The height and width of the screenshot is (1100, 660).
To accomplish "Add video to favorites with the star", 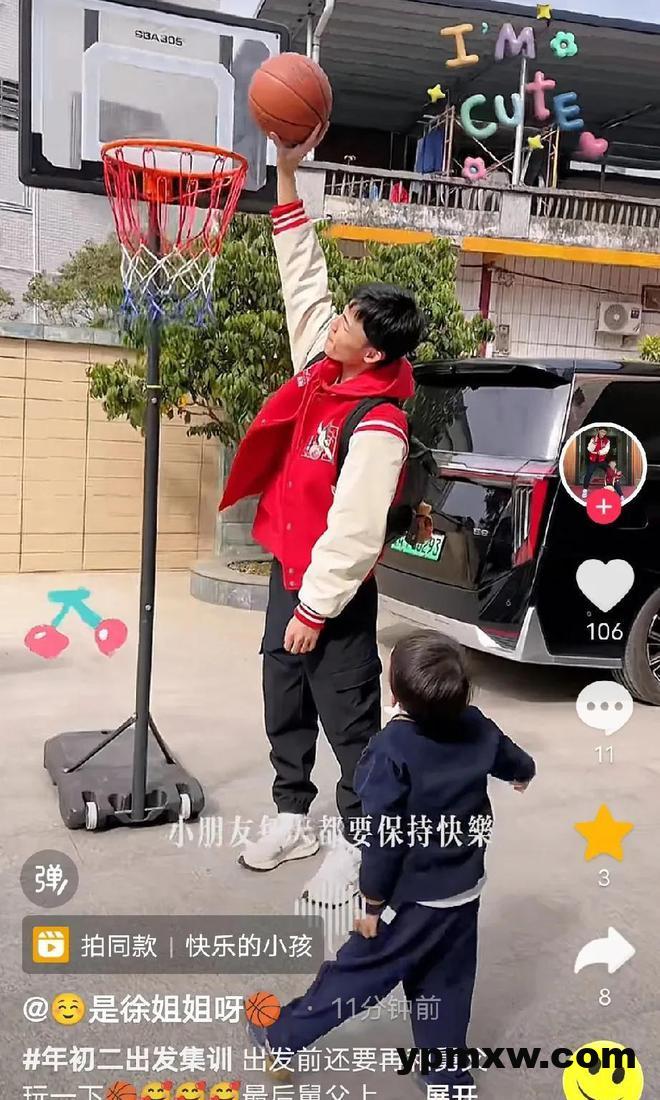I will pyautogui.click(x=603, y=833).
